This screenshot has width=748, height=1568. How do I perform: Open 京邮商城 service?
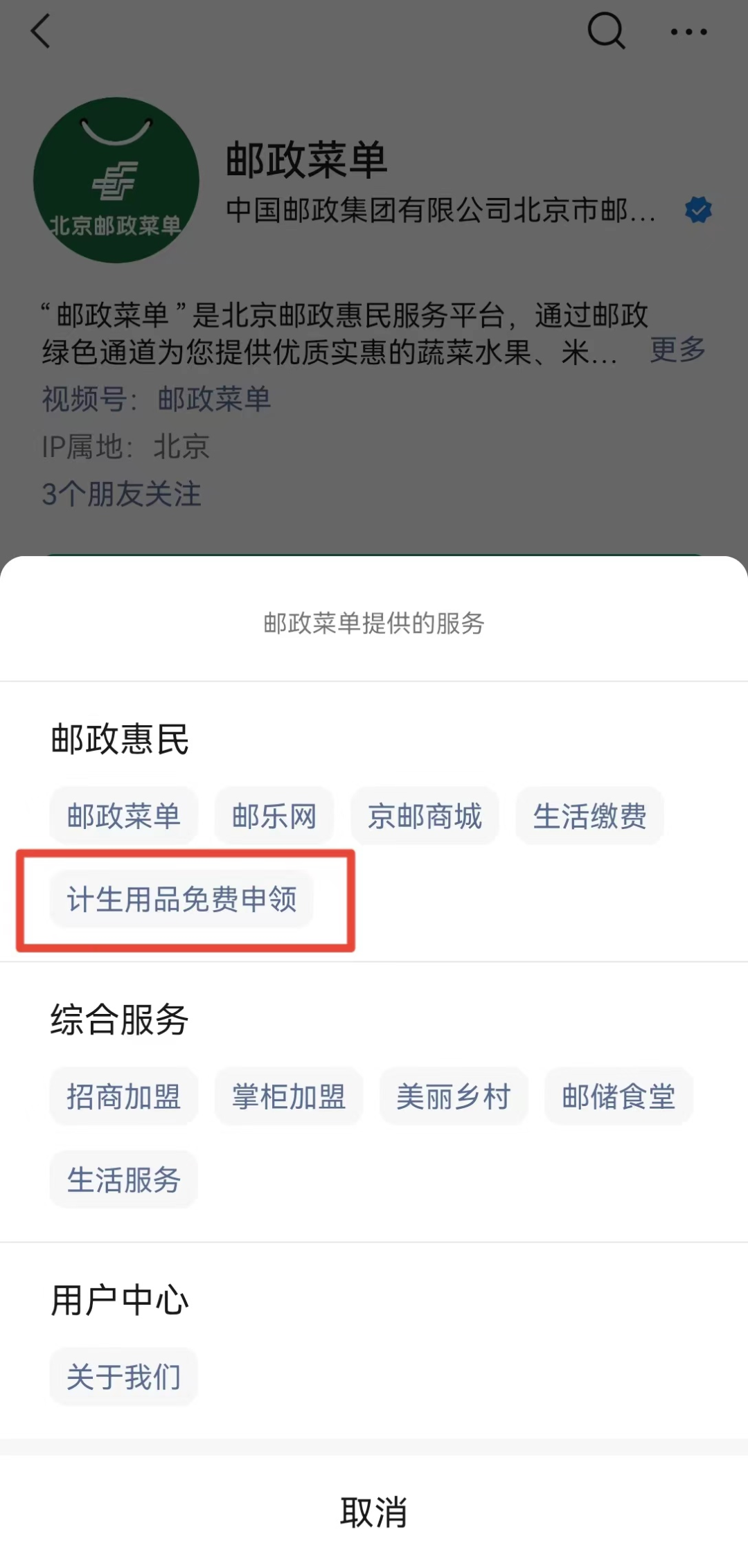[x=425, y=816]
